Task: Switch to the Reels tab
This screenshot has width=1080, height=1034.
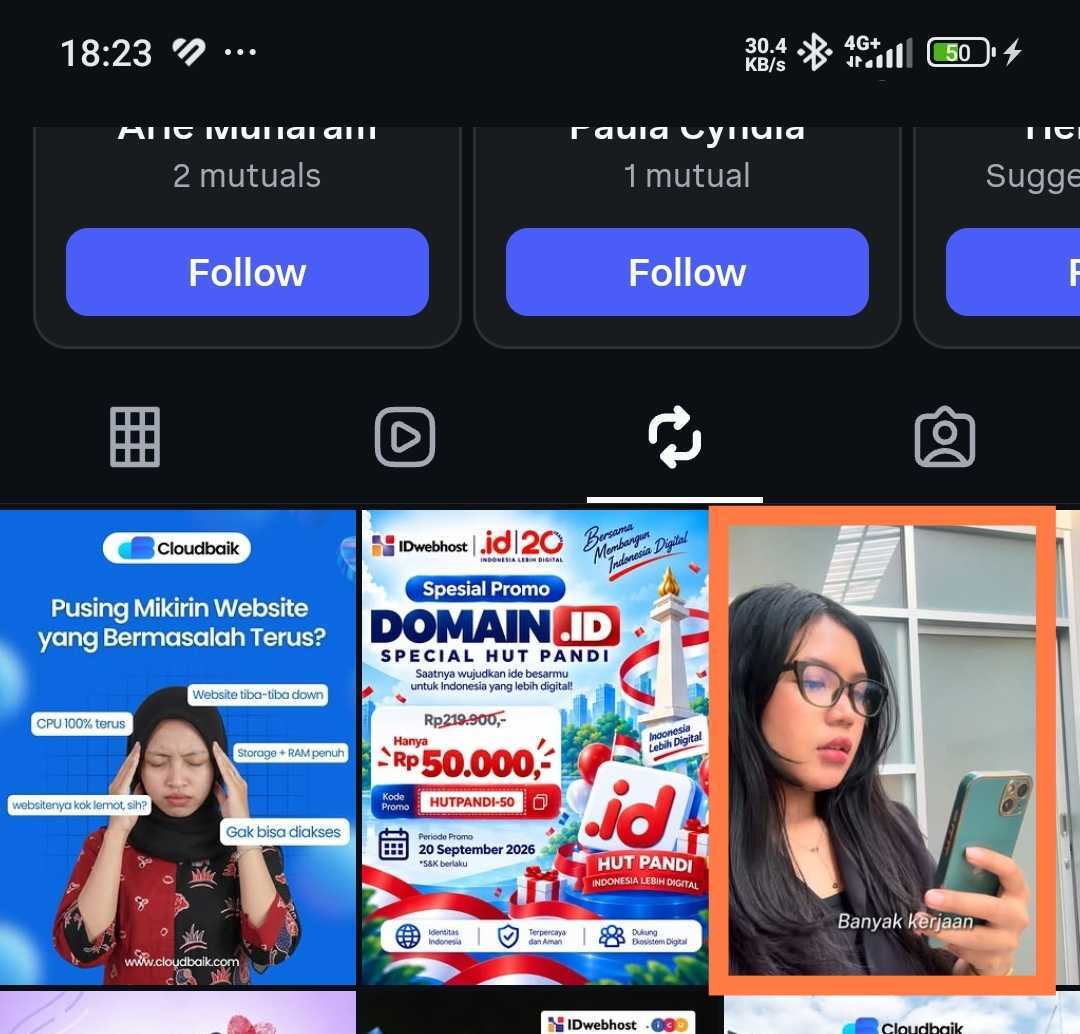Action: 405,437
